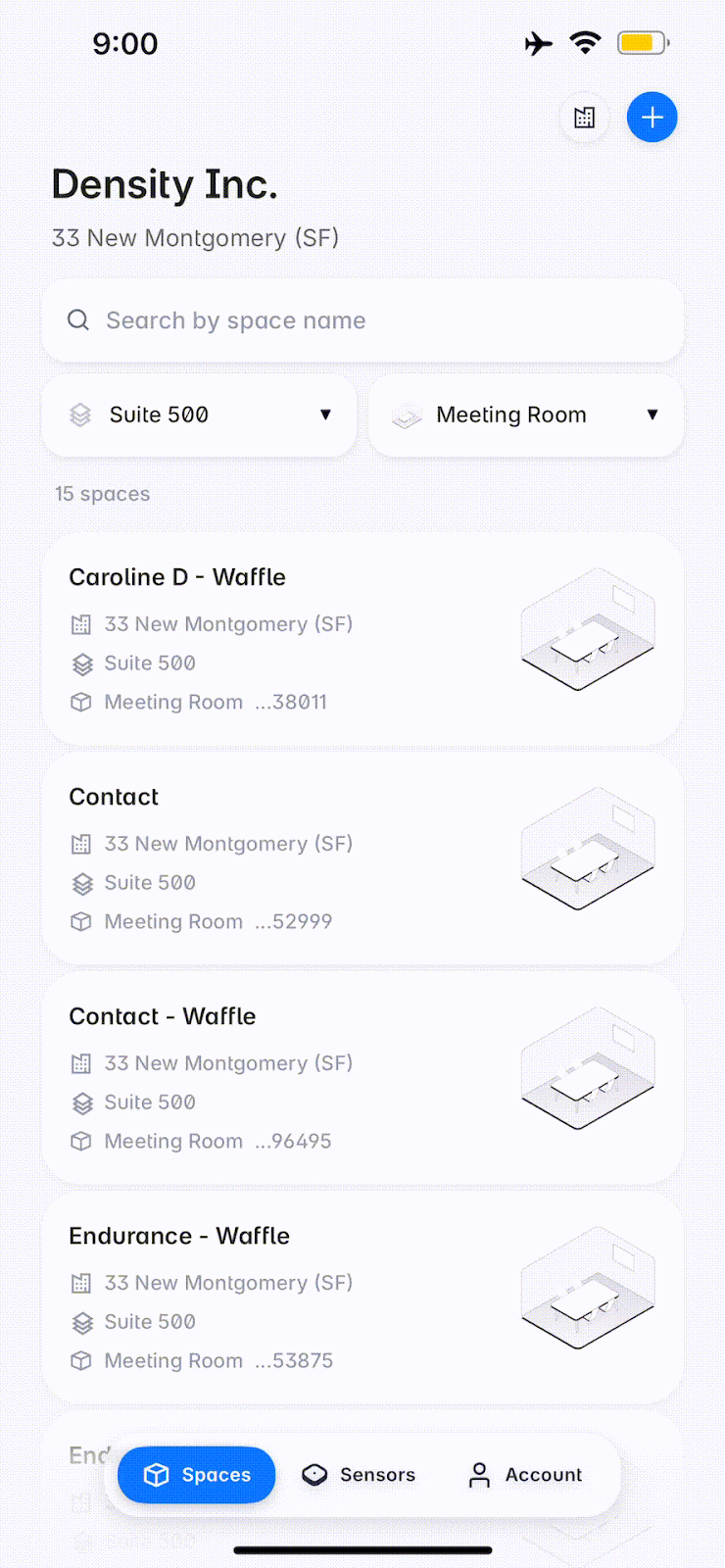This screenshot has height=1568, width=725.
Task: Select the Spaces tab
Action: tap(197, 1475)
